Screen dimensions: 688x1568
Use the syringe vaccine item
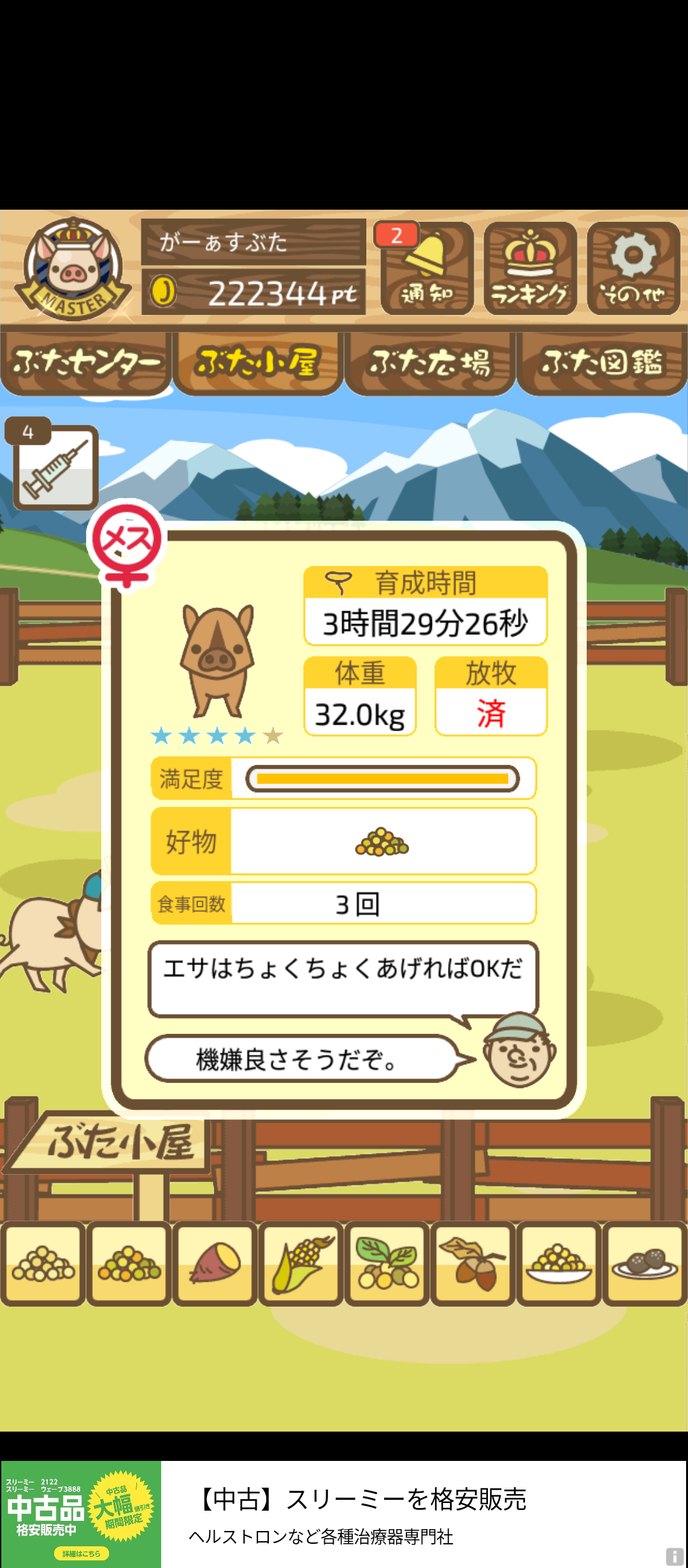(55, 468)
